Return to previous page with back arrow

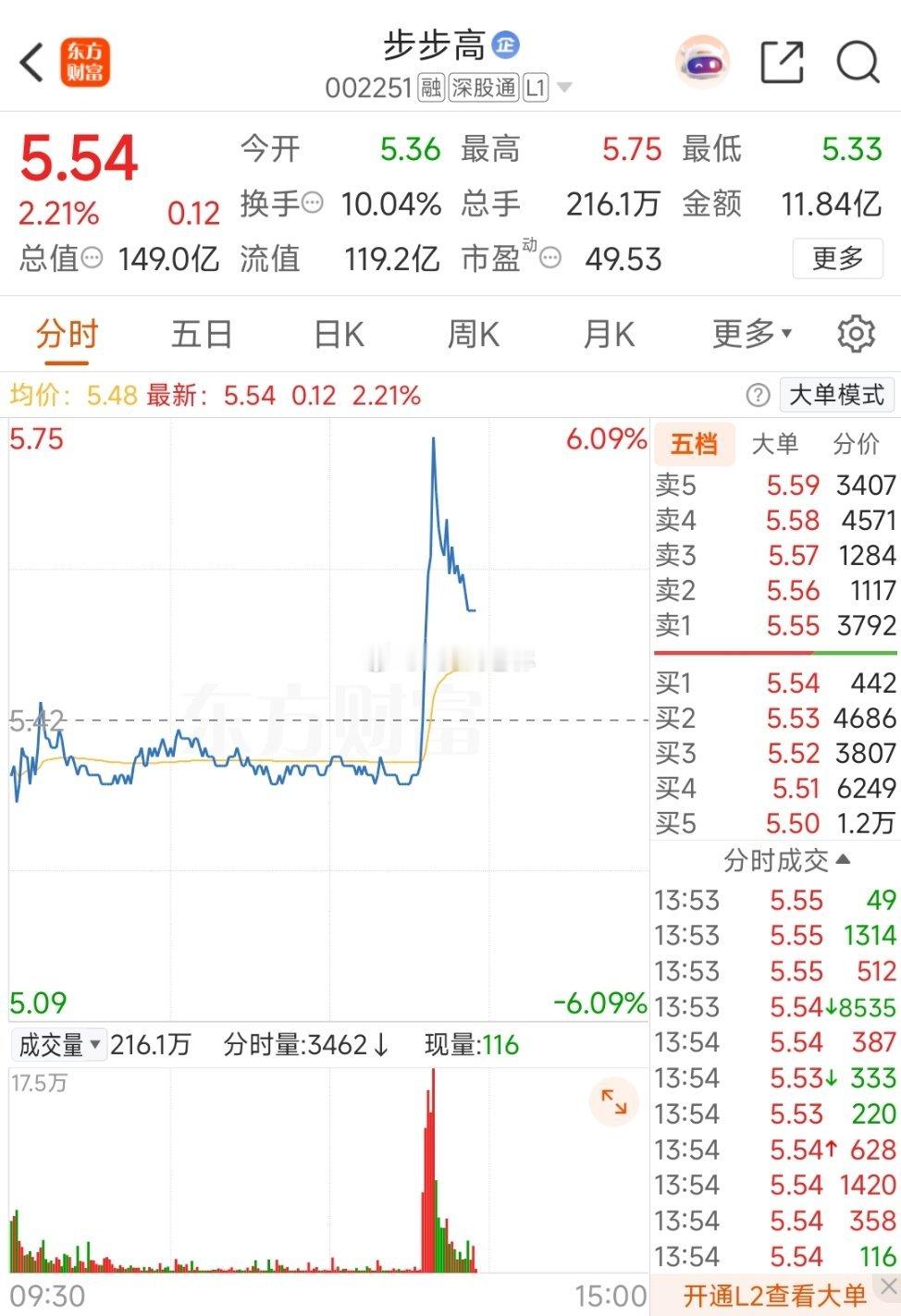[x=30, y=61]
